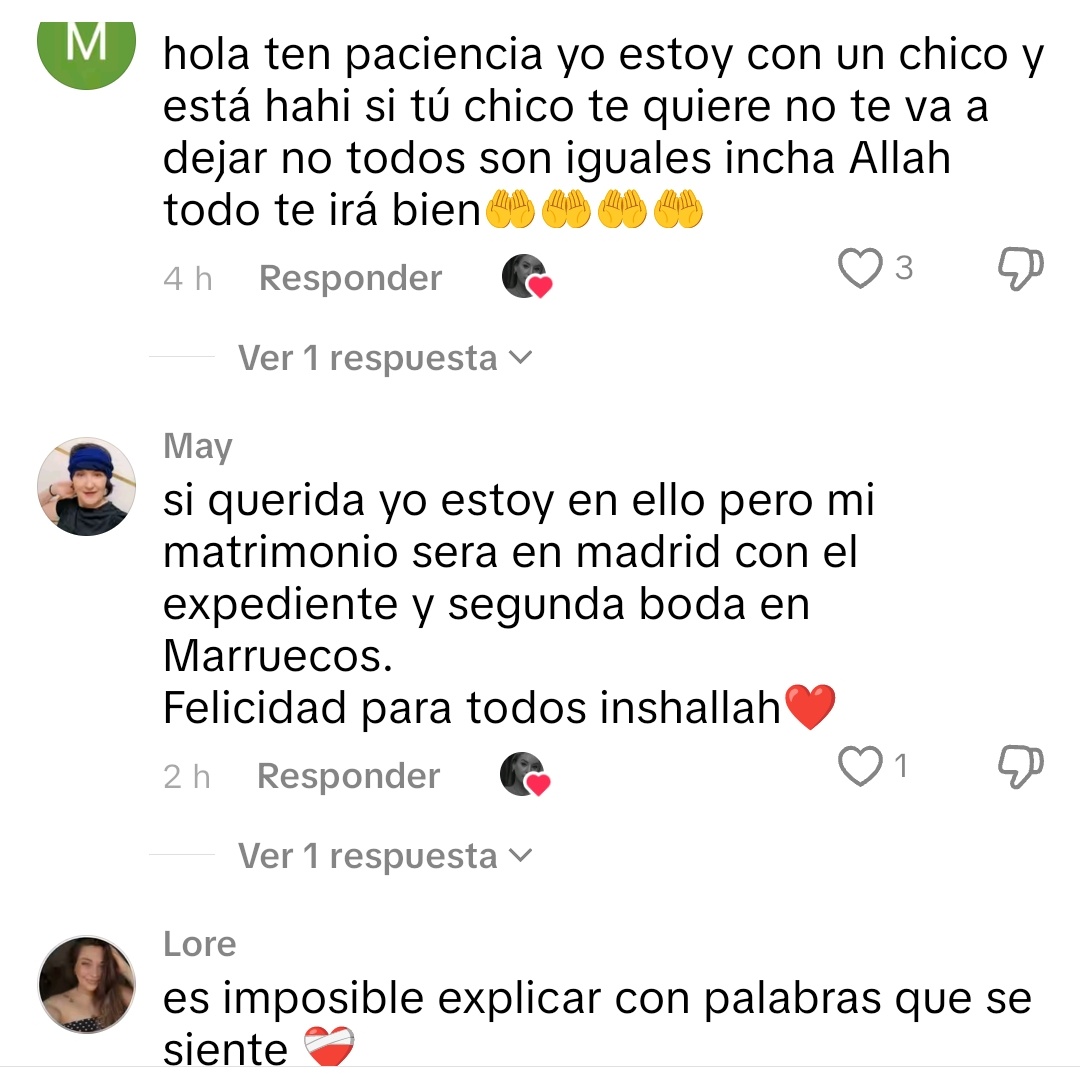The width and height of the screenshot is (1080, 1085).
Task: Open Lore's profile picture
Action: click(86, 985)
